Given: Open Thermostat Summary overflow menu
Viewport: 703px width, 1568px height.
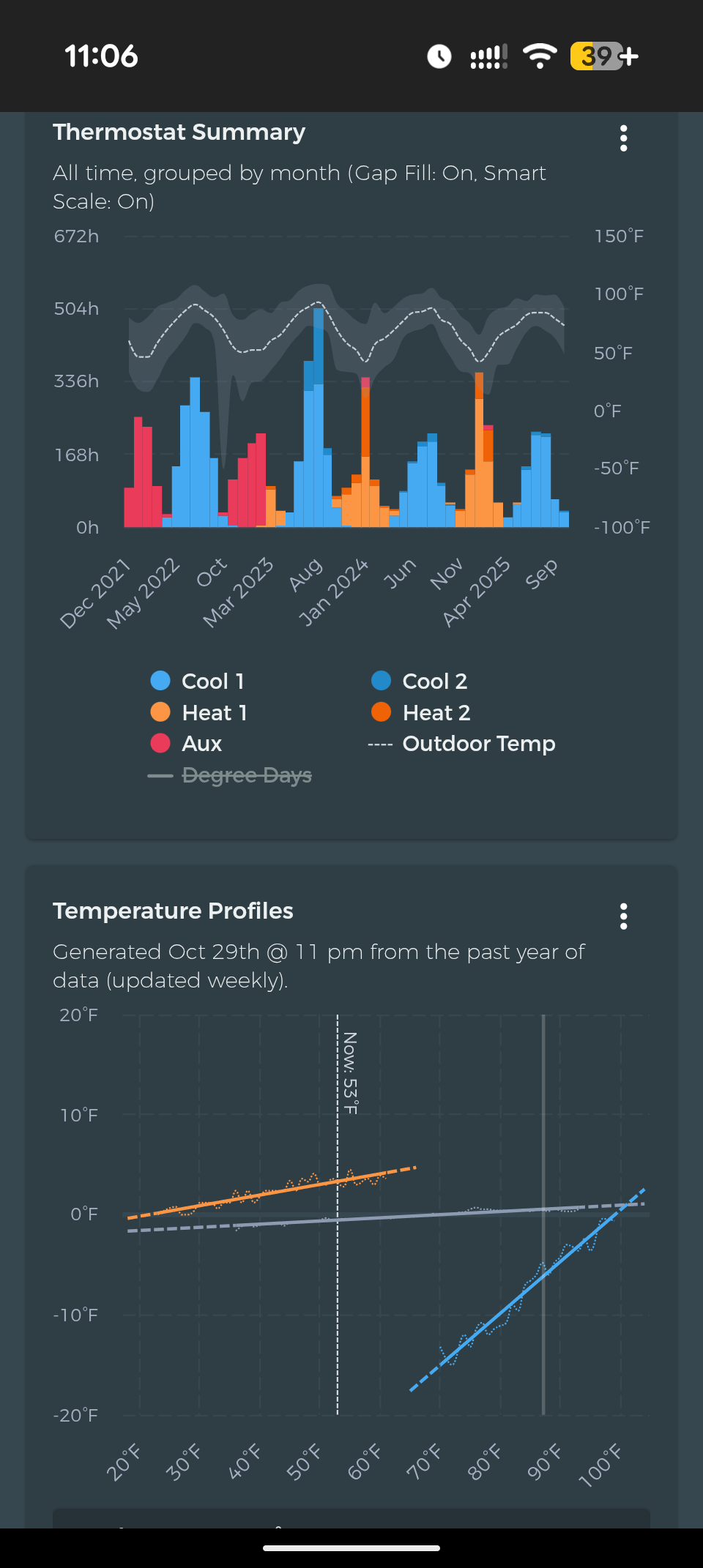Looking at the screenshot, I should (x=623, y=138).
